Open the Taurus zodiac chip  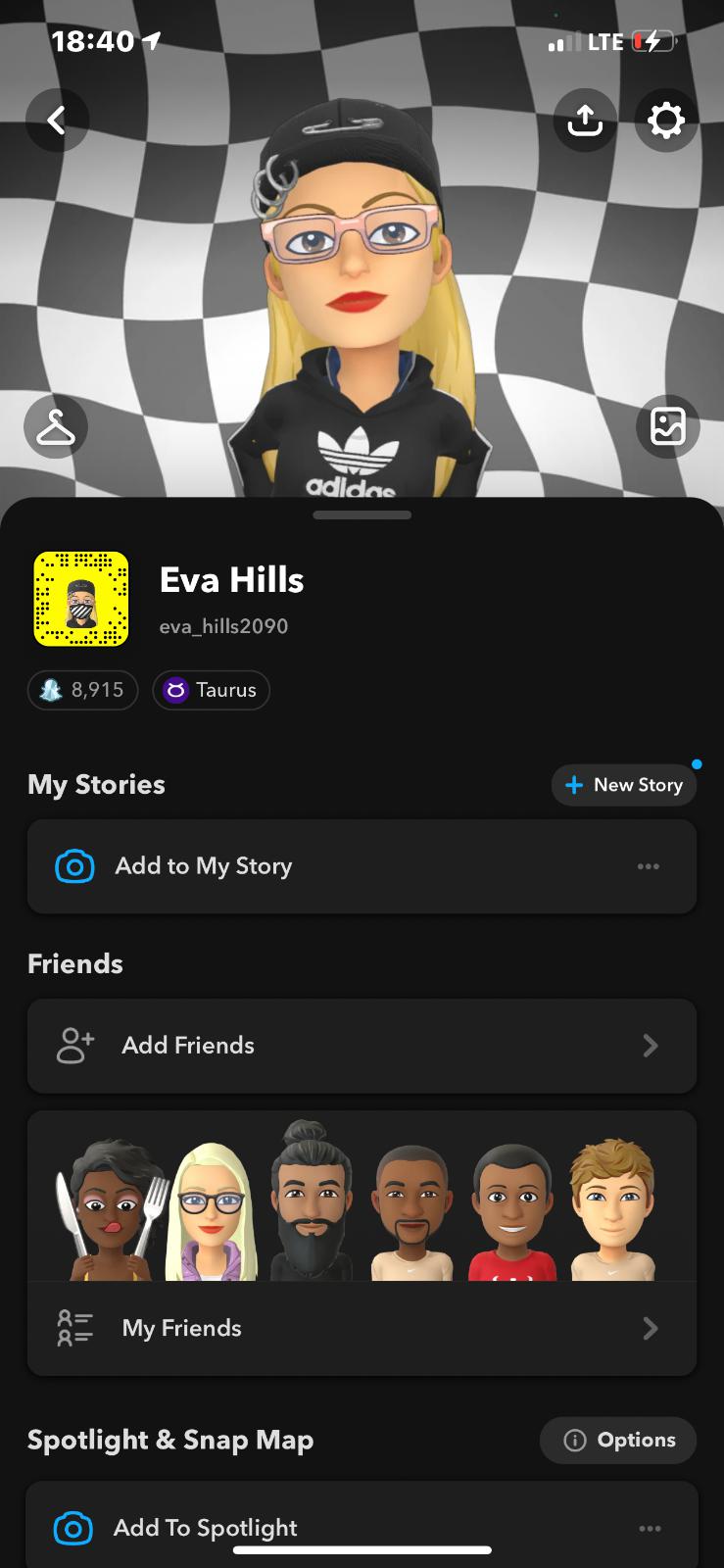(211, 690)
